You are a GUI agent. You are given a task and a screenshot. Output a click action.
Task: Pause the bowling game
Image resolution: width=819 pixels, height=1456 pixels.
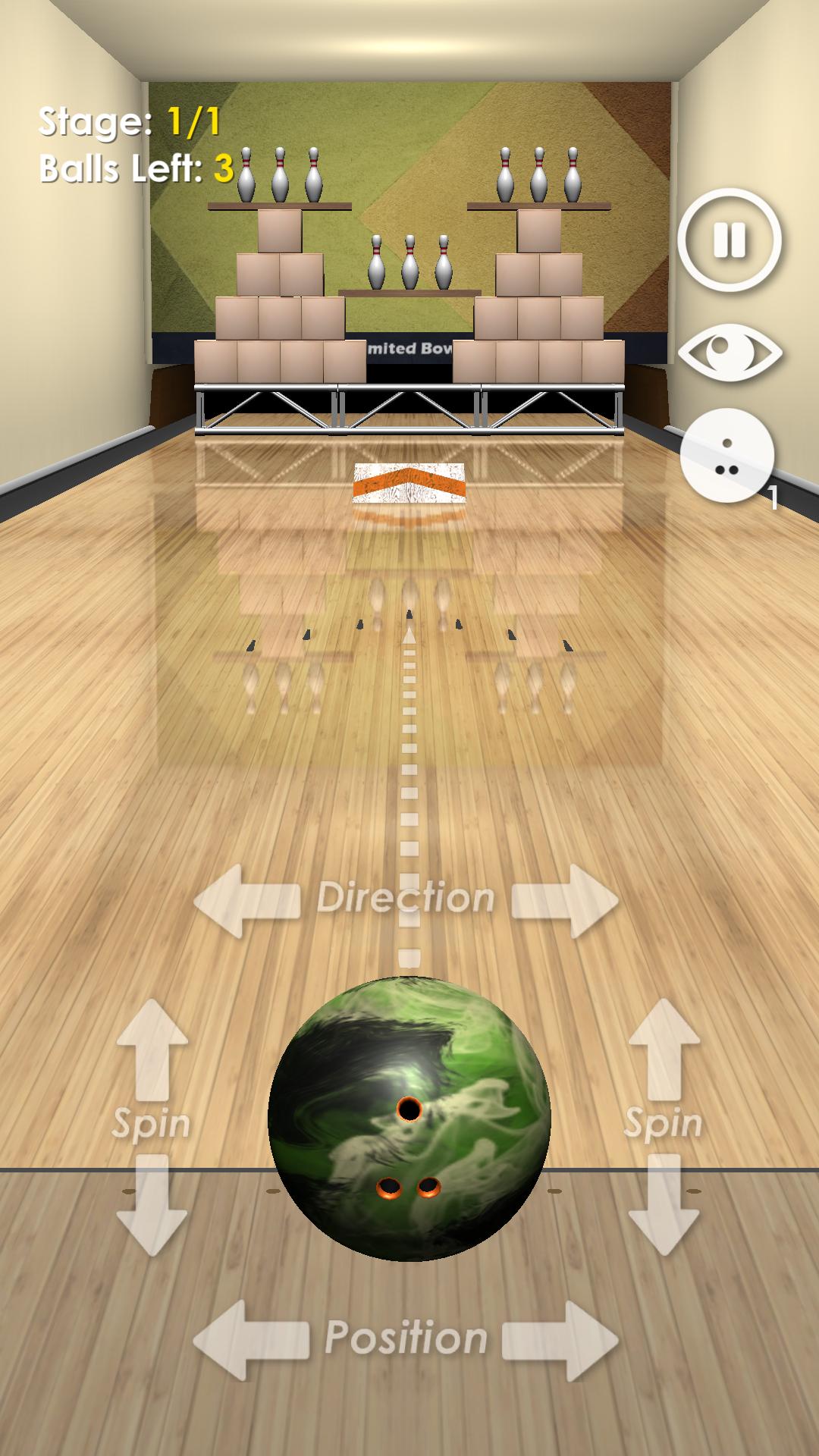point(729,240)
